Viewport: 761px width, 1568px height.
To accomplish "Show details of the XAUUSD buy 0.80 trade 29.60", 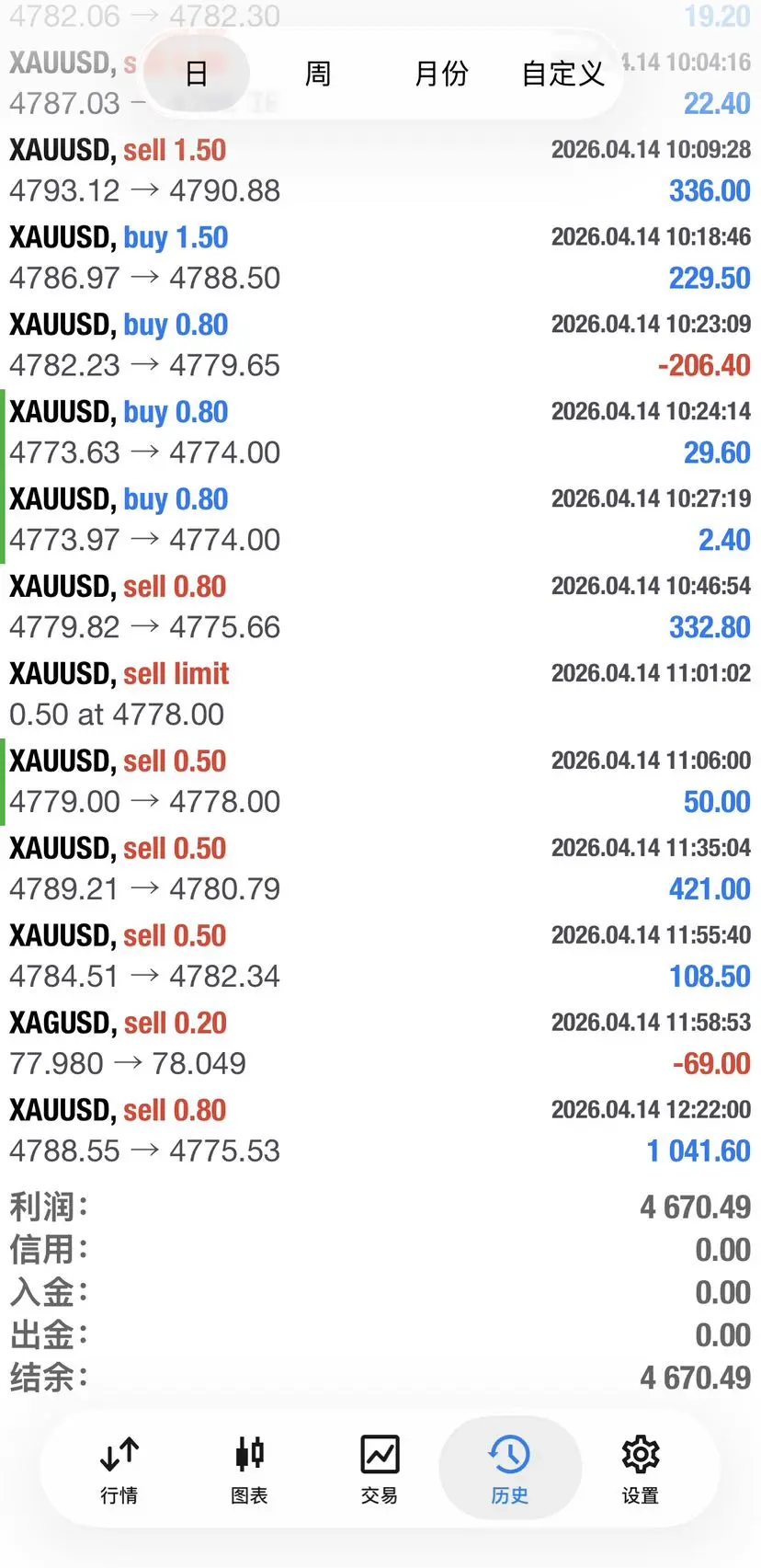I will [380, 432].
